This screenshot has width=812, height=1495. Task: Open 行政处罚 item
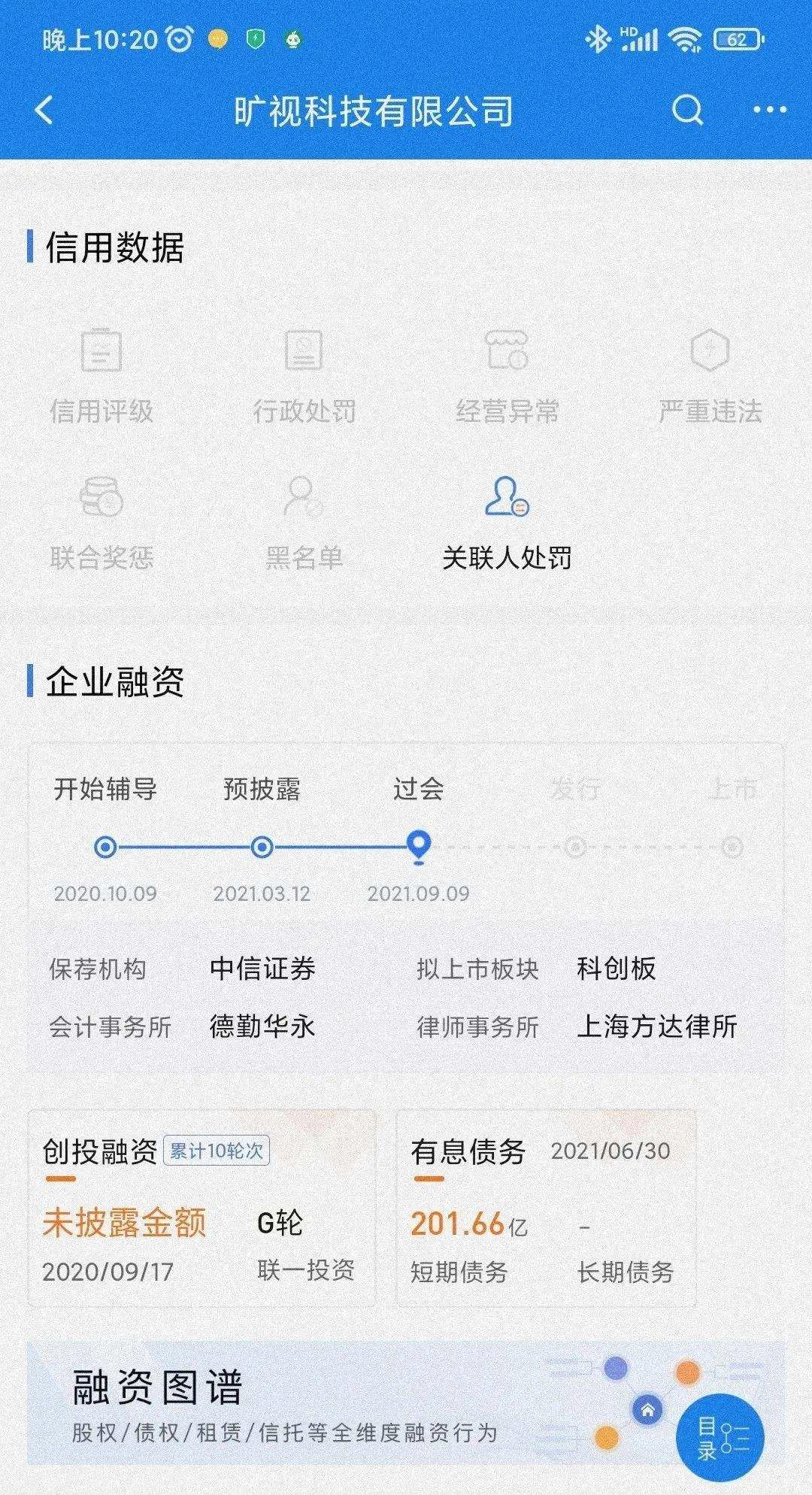(304, 376)
